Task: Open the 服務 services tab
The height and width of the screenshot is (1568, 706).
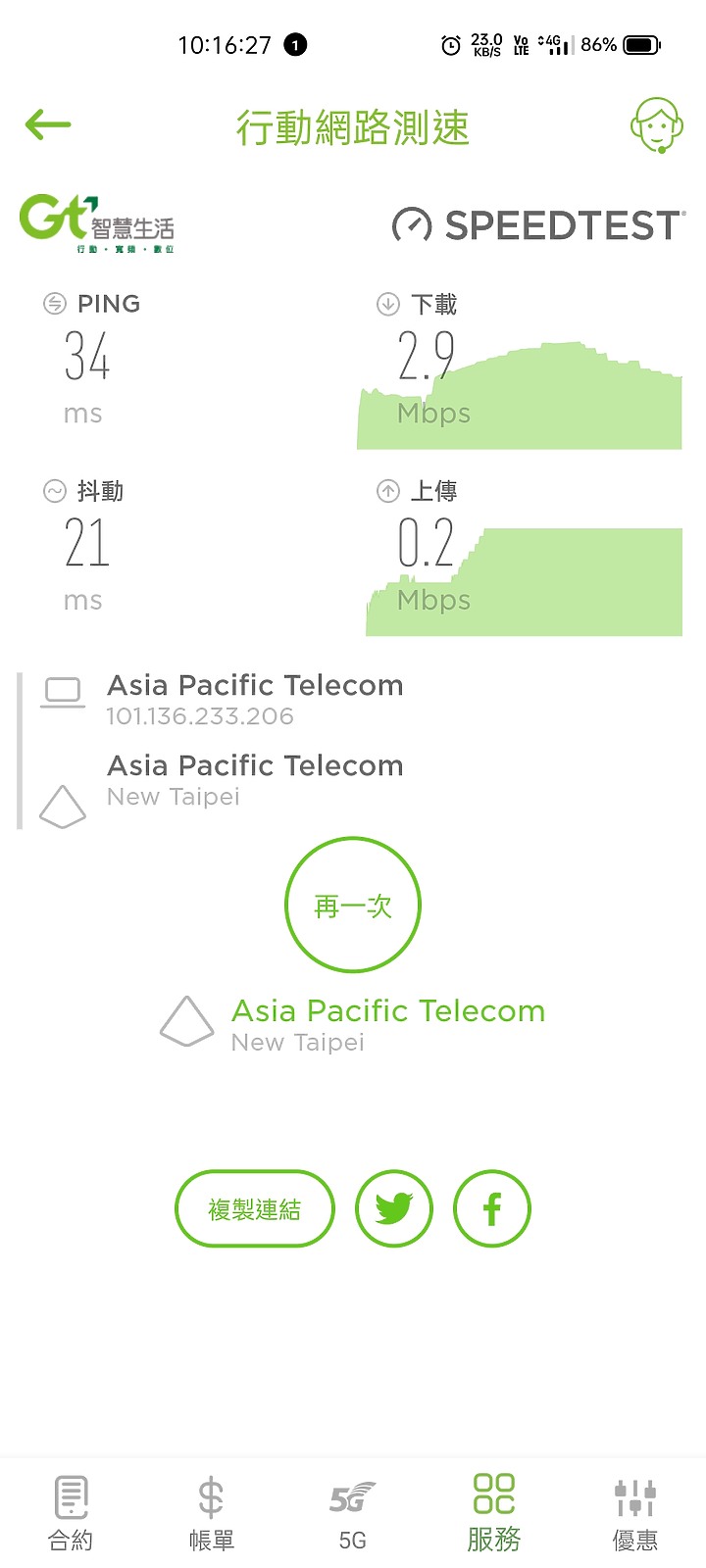Action: pyautogui.click(x=494, y=1514)
